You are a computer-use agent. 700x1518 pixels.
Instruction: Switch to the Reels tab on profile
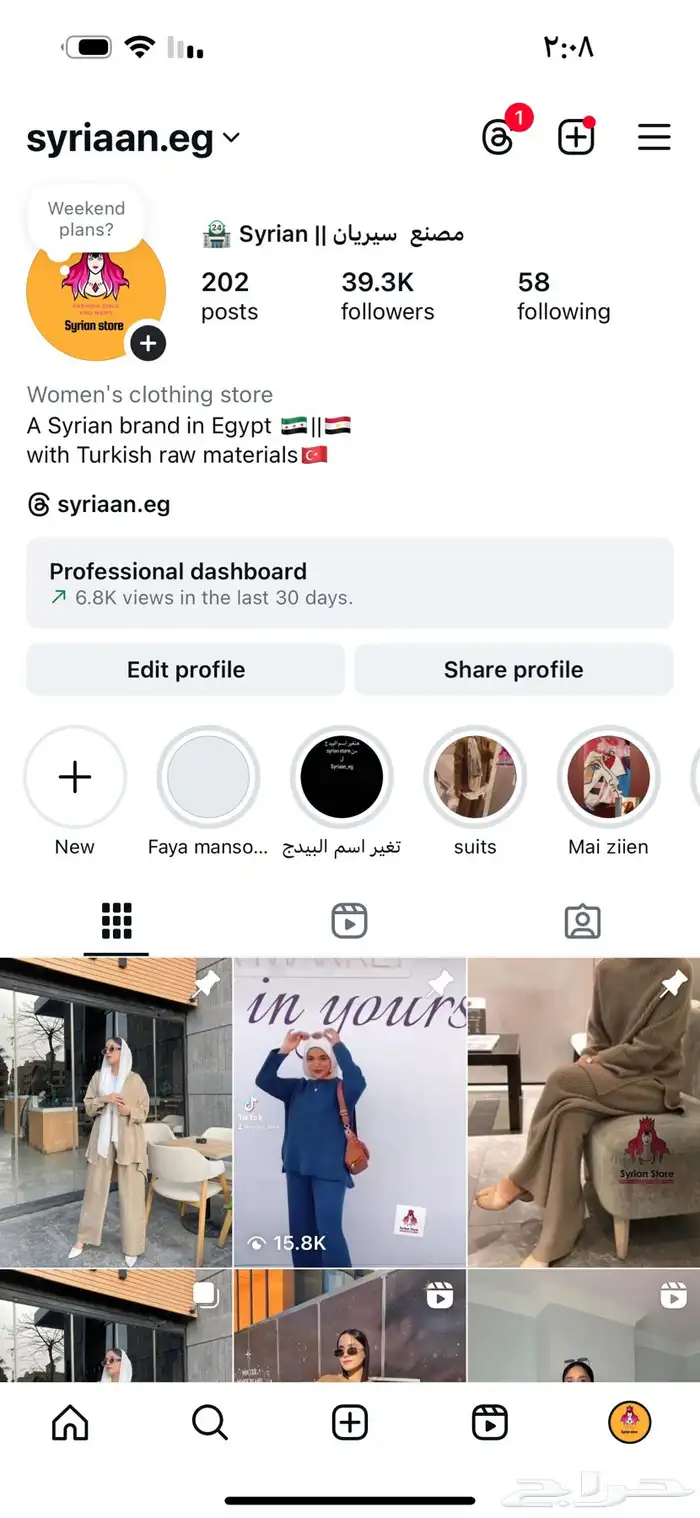tap(349, 921)
